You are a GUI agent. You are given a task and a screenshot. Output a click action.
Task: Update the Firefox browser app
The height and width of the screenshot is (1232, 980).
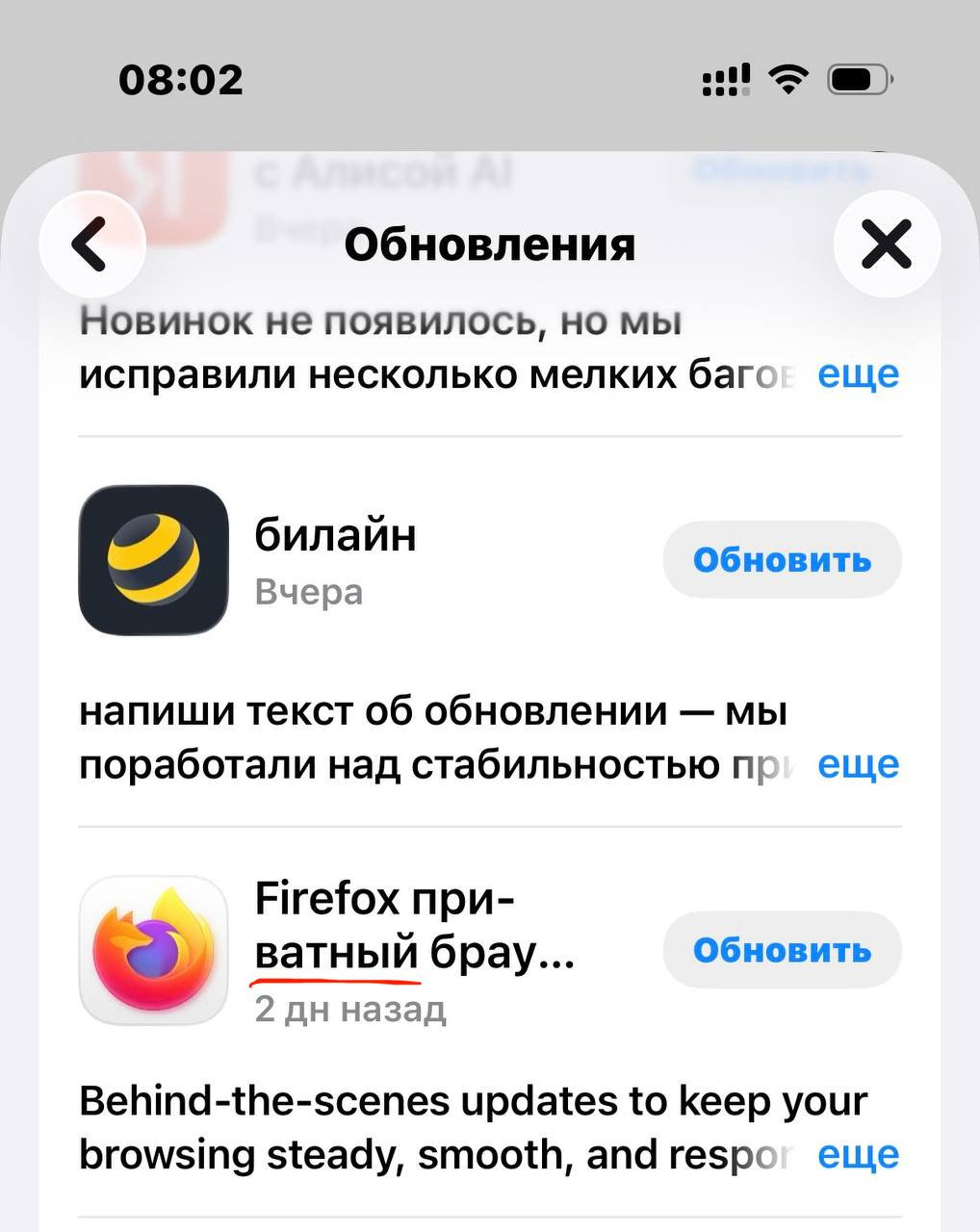point(782,950)
